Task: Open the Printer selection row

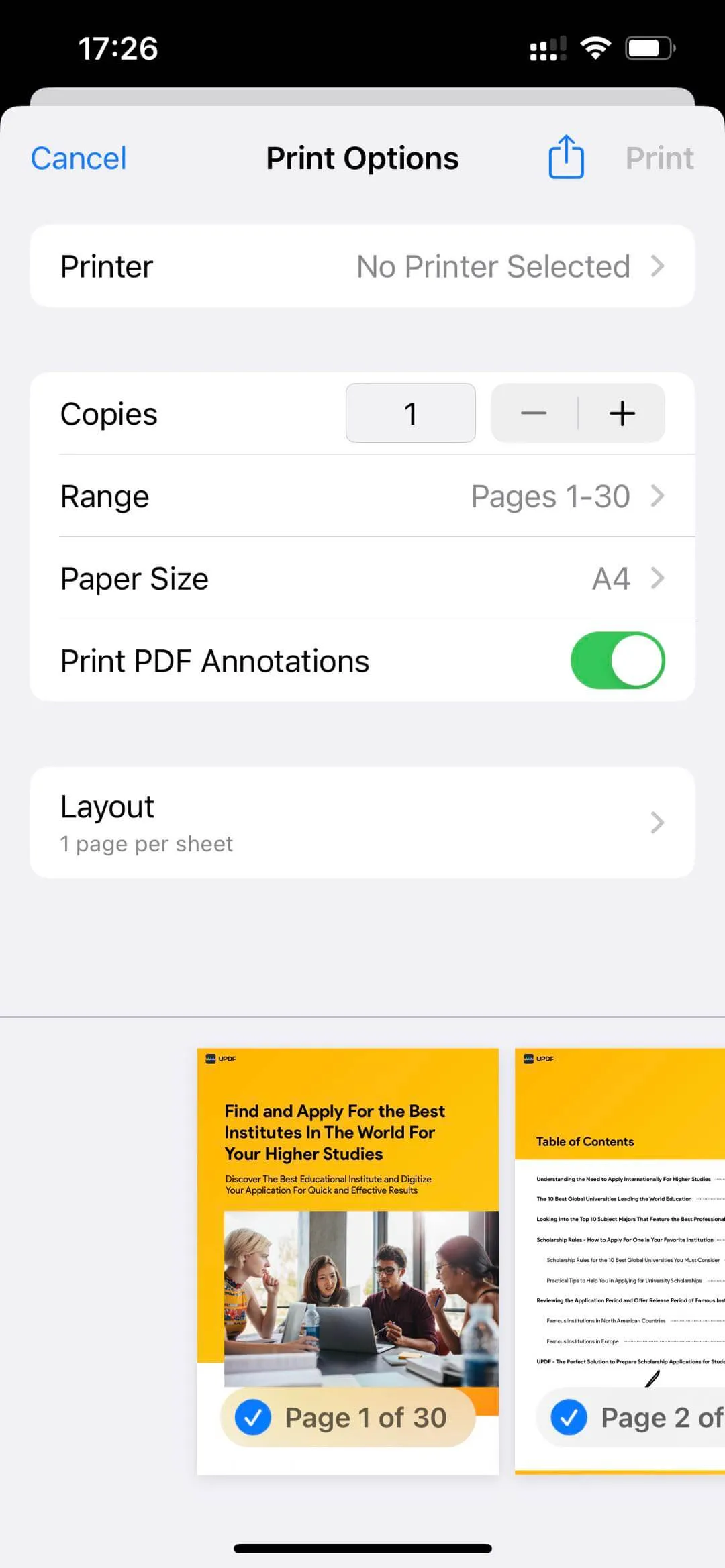Action: [x=362, y=266]
